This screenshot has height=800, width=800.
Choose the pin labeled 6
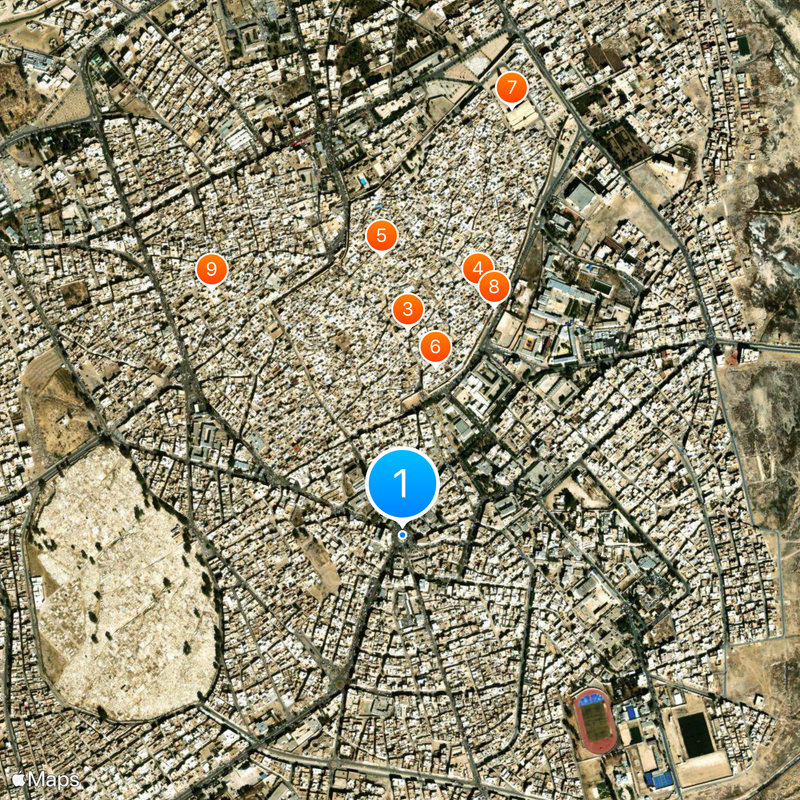tap(435, 347)
